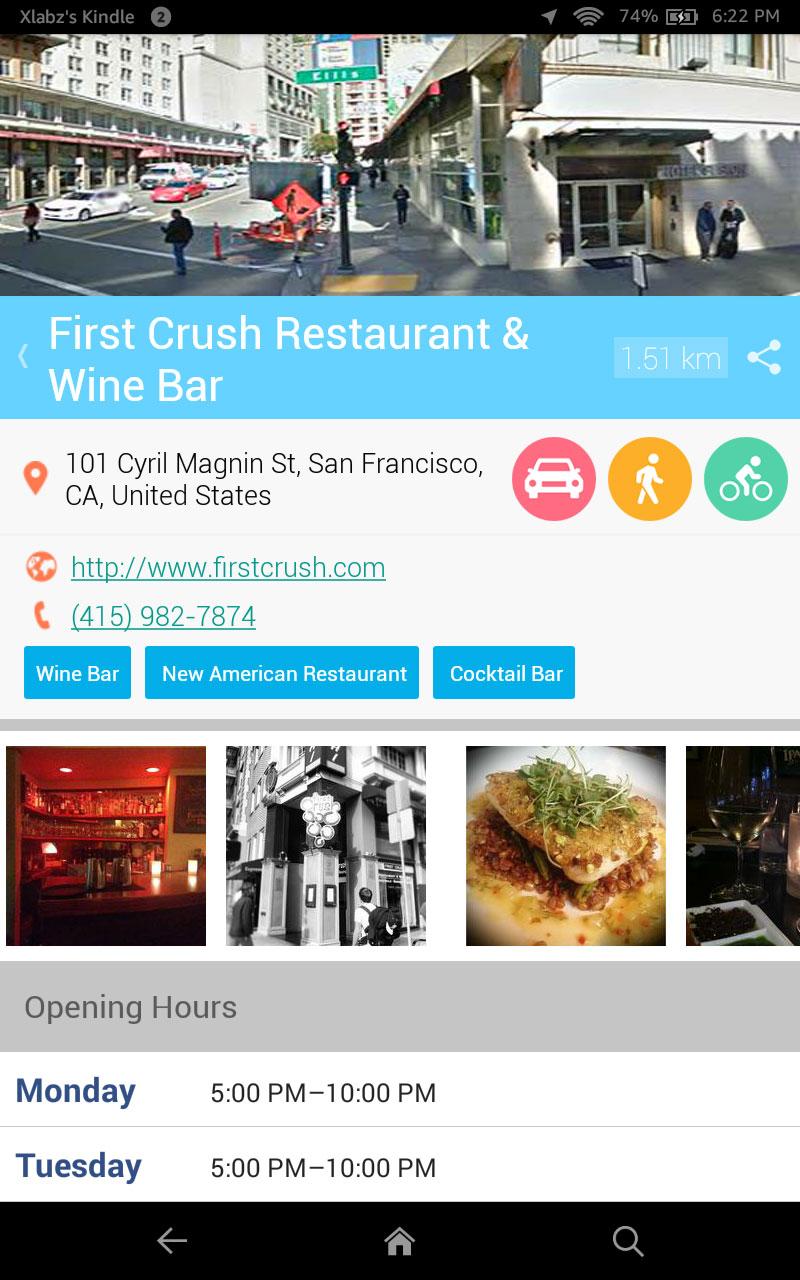Expand Opening Hours section

pos(400,1007)
